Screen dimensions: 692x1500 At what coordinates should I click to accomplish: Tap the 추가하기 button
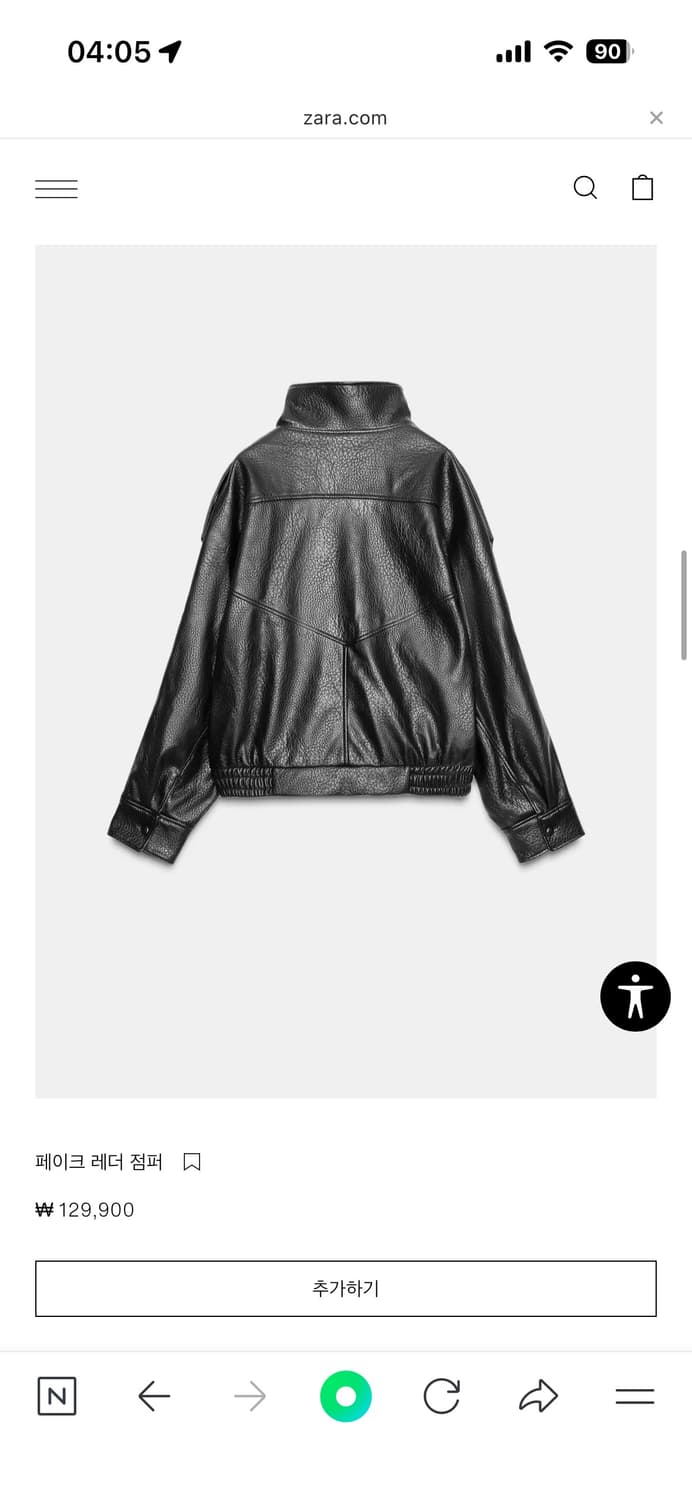pyautogui.click(x=345, y=1288)
